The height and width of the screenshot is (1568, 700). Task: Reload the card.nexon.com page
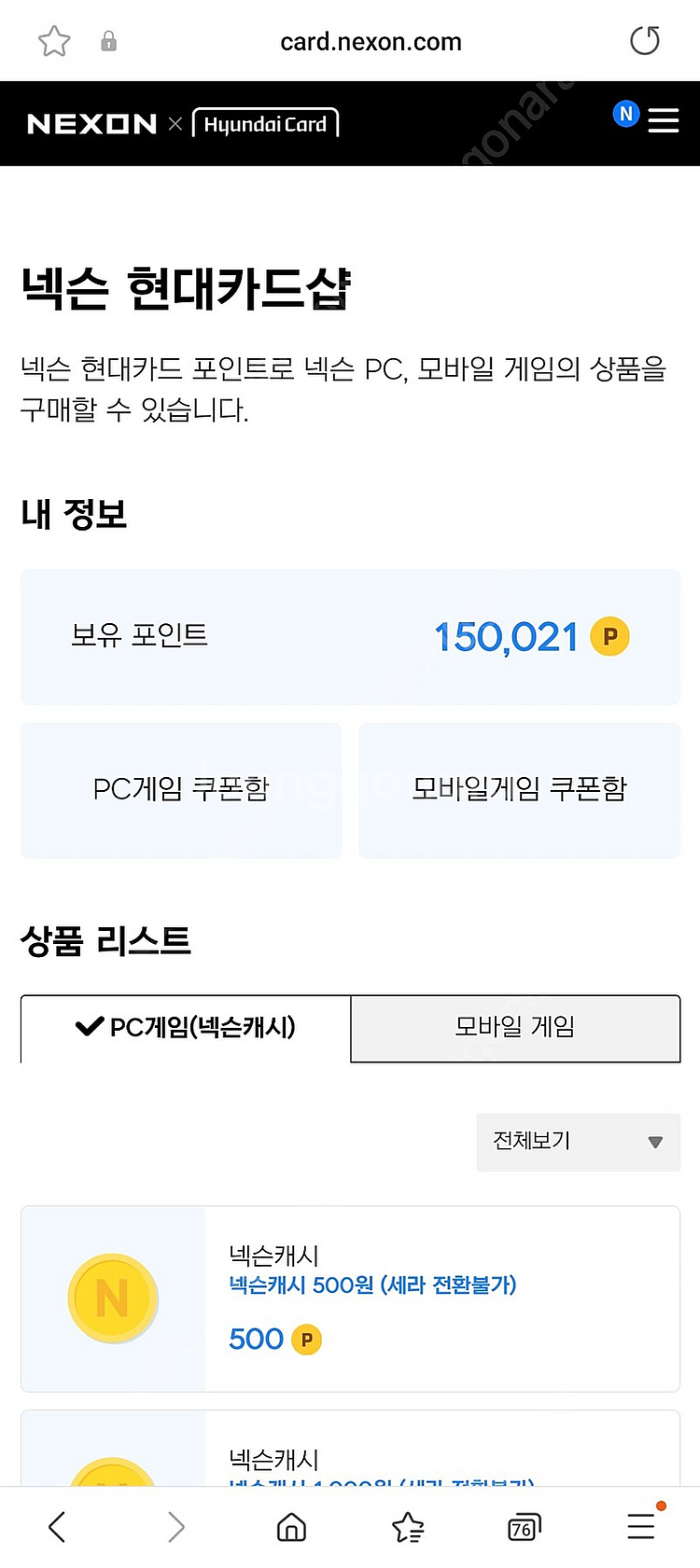pos(644,41)
